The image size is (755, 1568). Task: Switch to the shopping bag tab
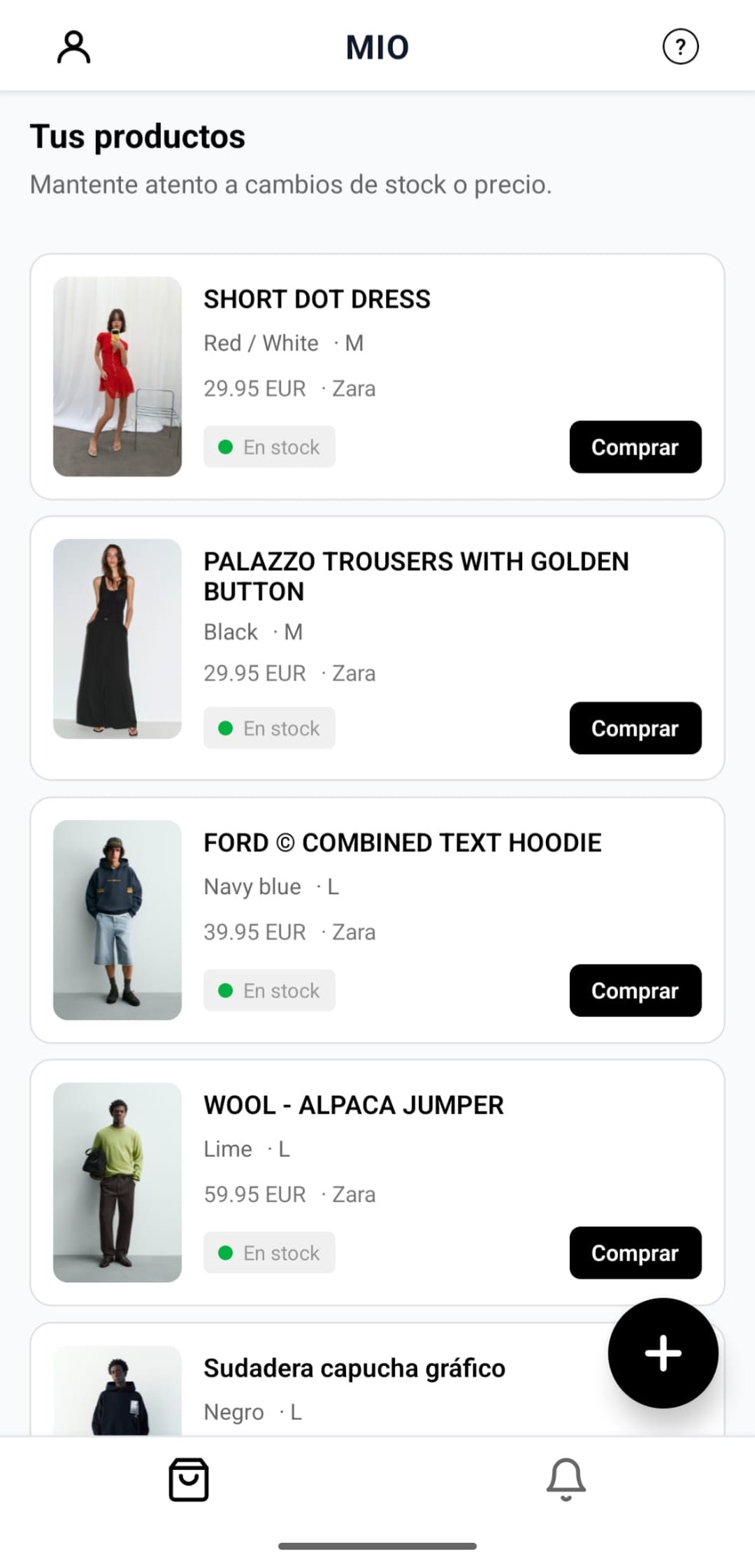coord(189,1479)
